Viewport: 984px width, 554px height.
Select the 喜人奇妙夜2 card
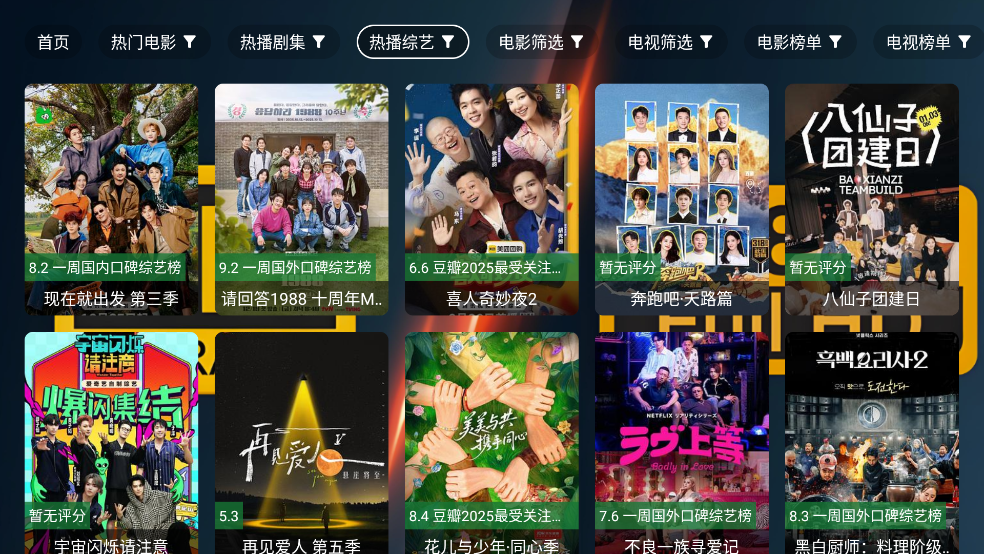pos(491,199)
